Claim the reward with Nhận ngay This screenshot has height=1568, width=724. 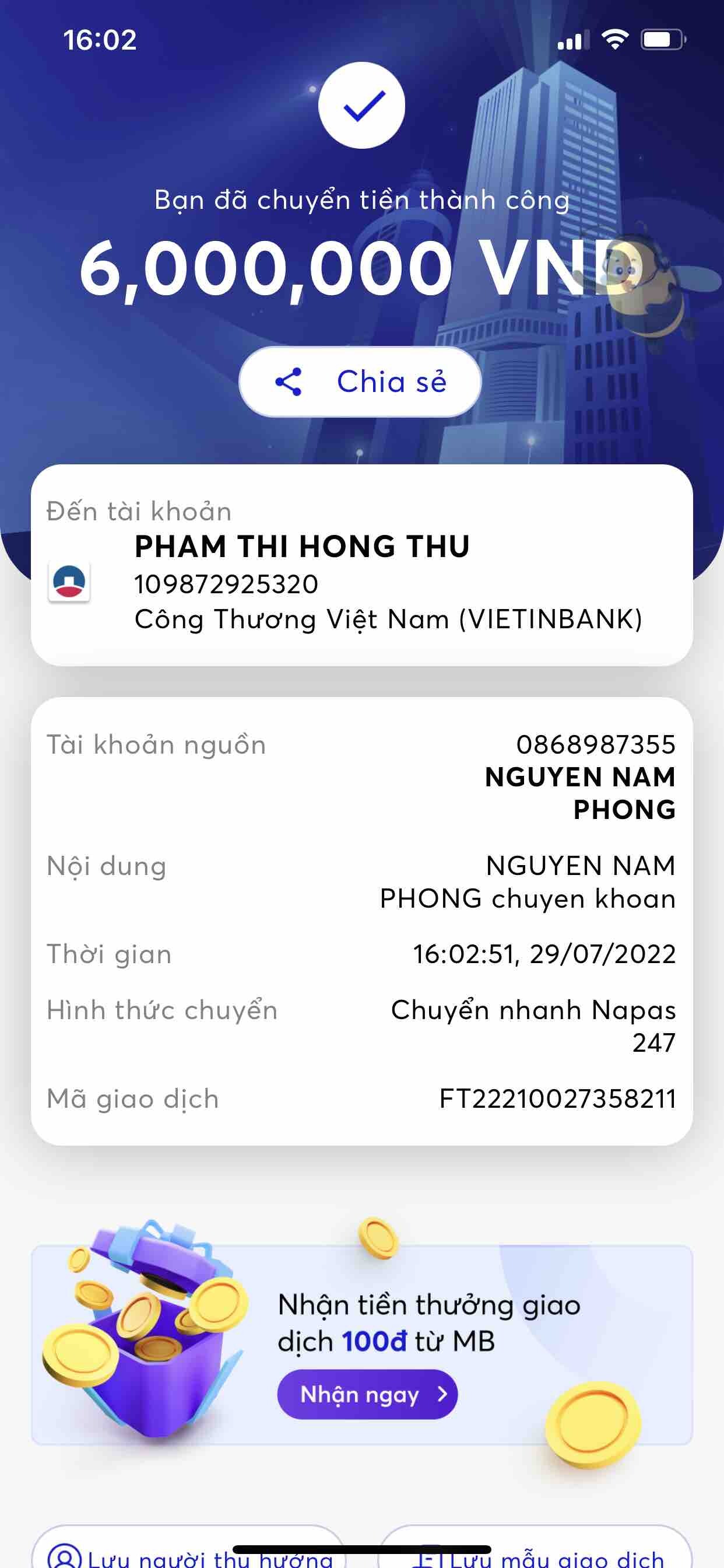[367, 1394]
